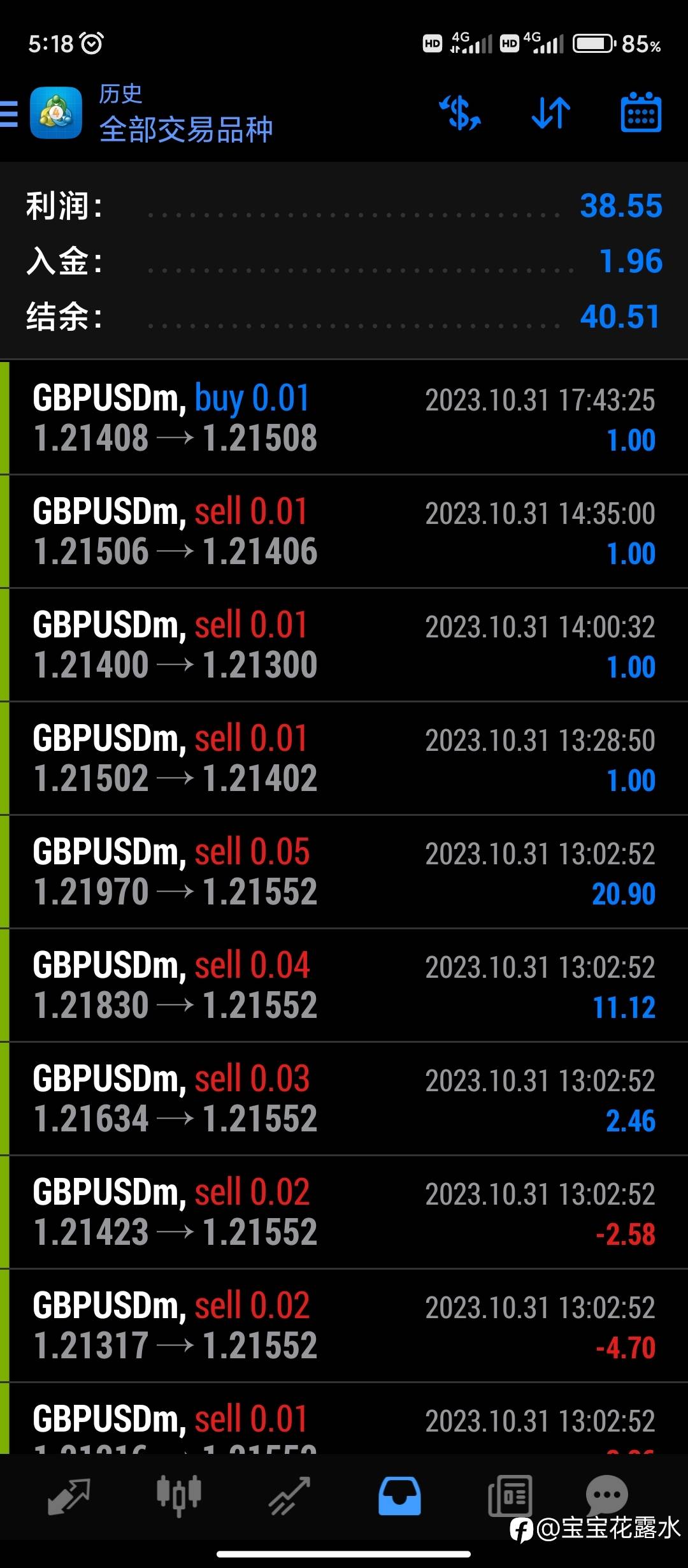View the sell trade closed at 13:28:50
Screen dimensions: 688x1568
(x=344, y=759)
